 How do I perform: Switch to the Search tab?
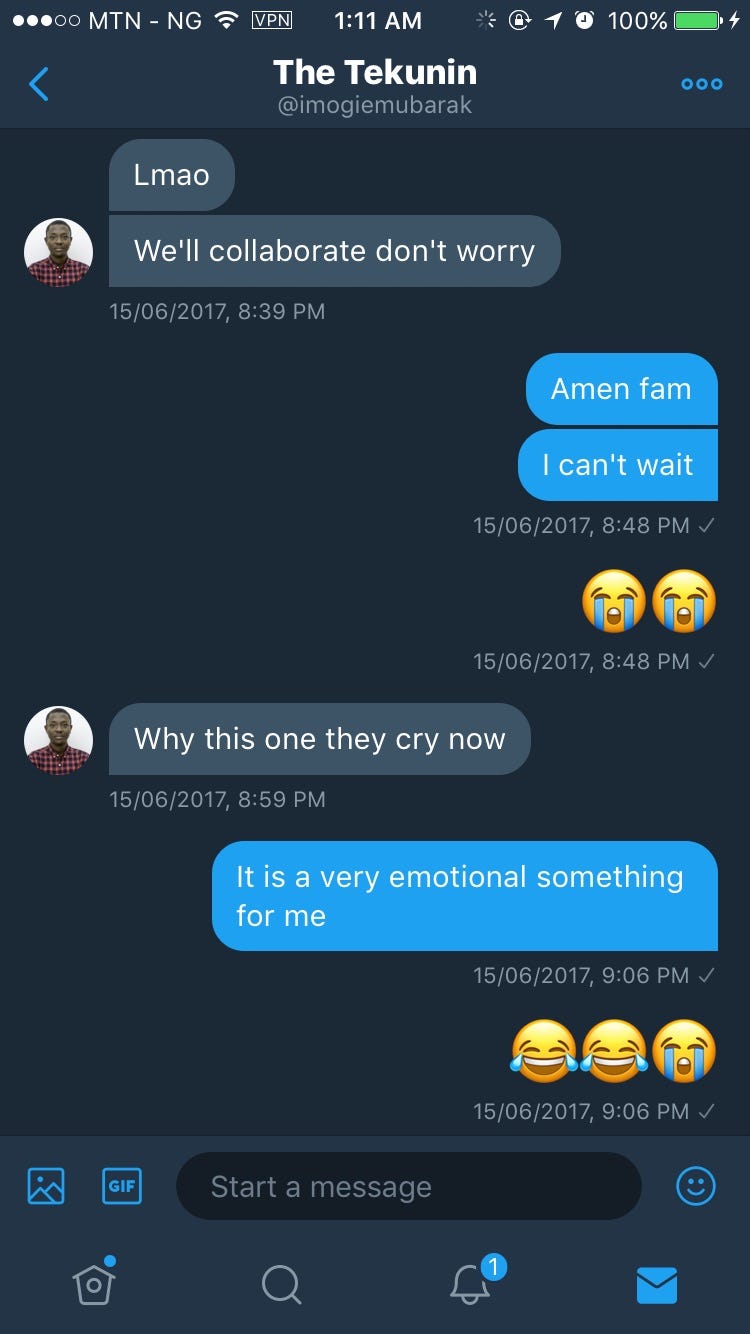[x=280, y=1283]
